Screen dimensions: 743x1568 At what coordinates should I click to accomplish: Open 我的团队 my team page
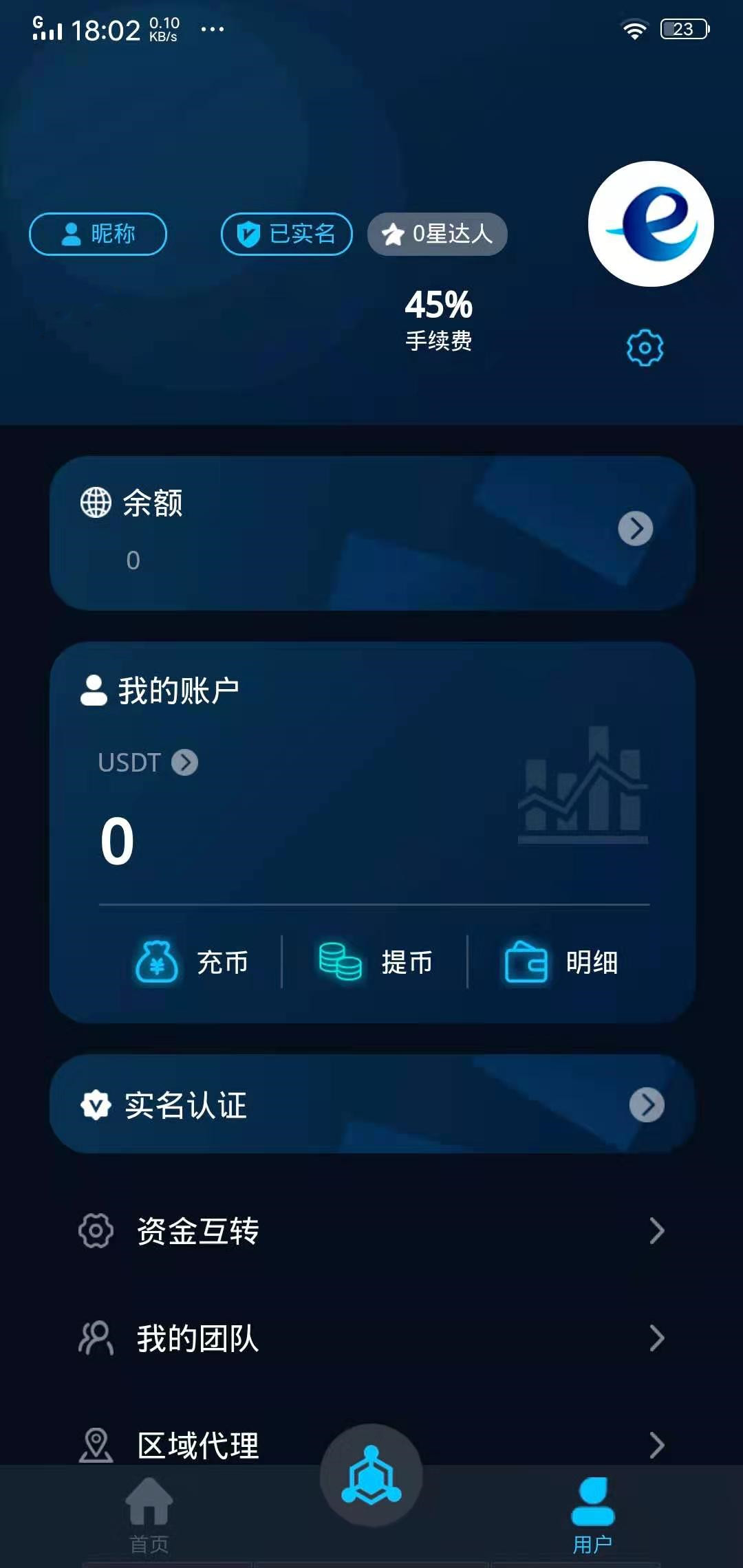click(x=197, y=1337)
